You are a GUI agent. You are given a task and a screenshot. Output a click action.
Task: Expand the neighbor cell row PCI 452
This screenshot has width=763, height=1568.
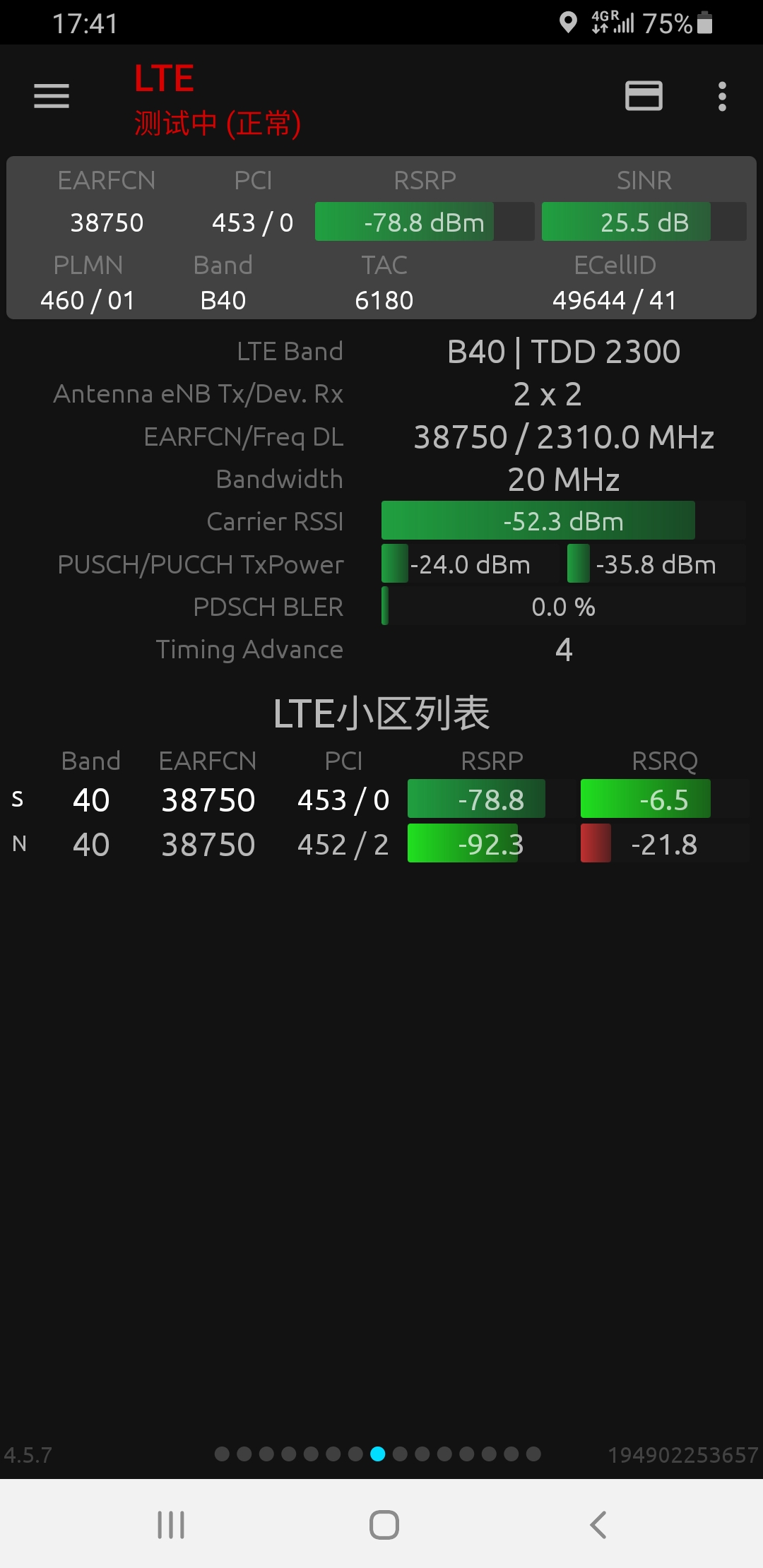pyautogui.click(x=345, y=843)
